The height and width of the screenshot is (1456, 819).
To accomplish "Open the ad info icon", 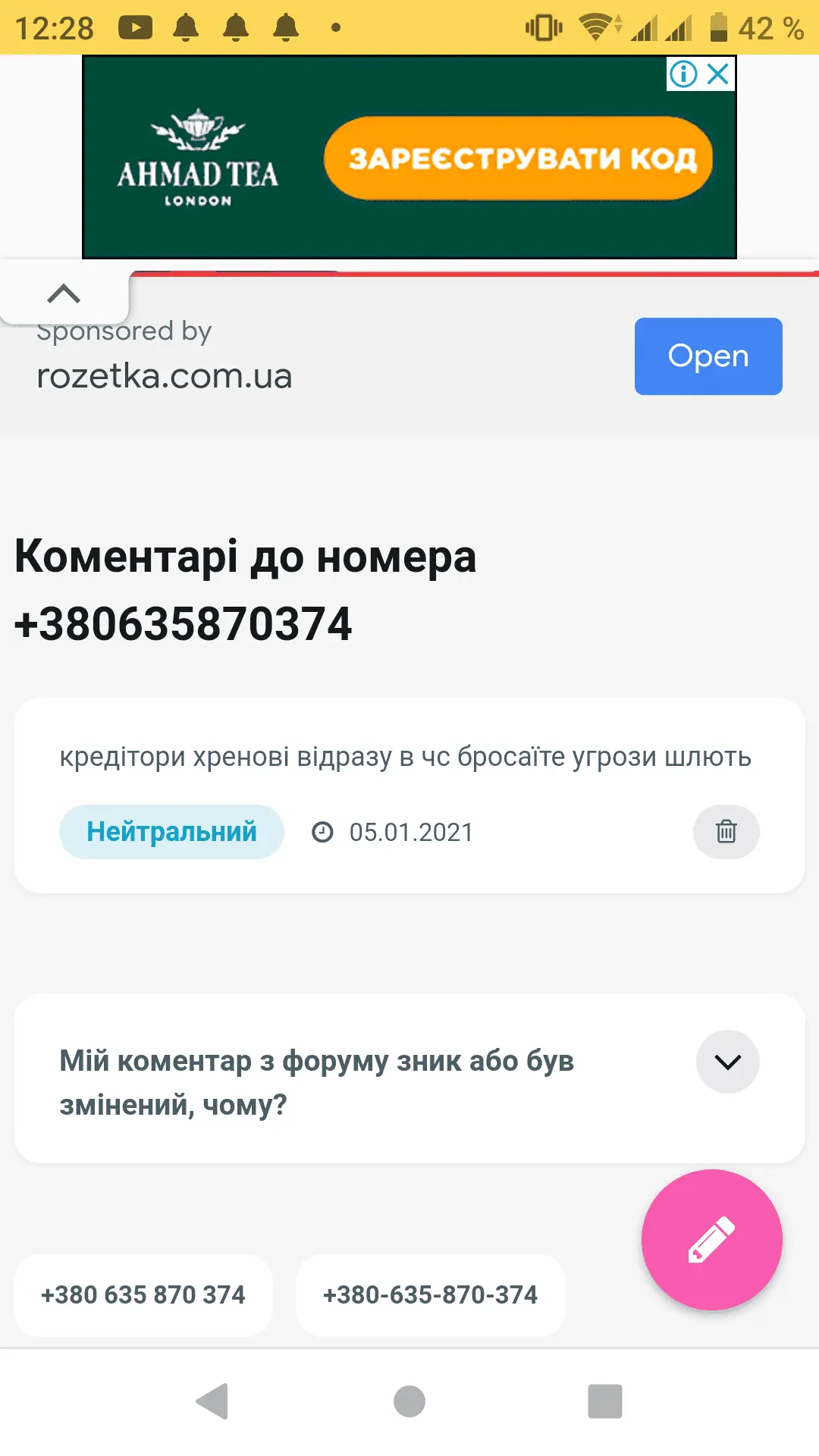I will 683,74.
